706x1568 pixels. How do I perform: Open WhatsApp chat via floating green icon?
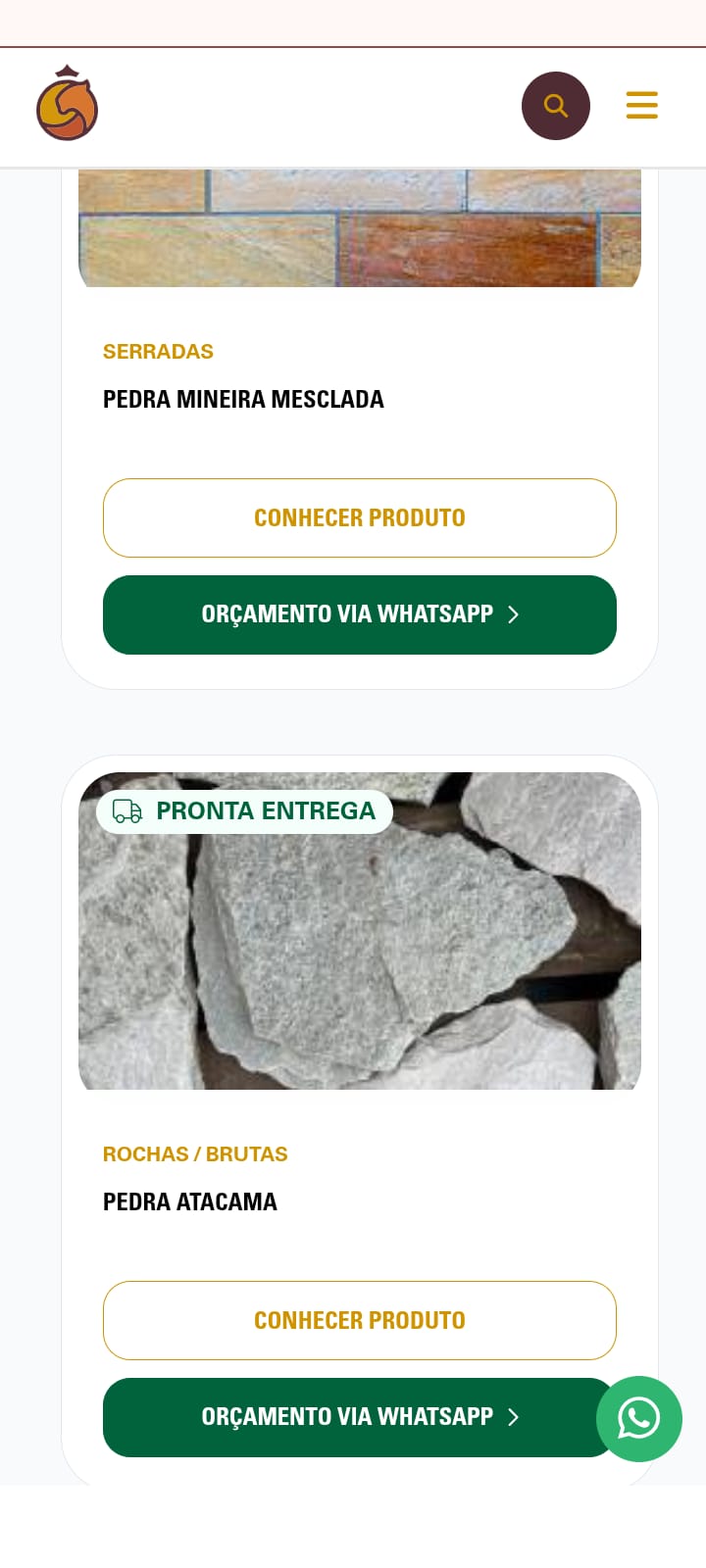tap(639, 1418)
